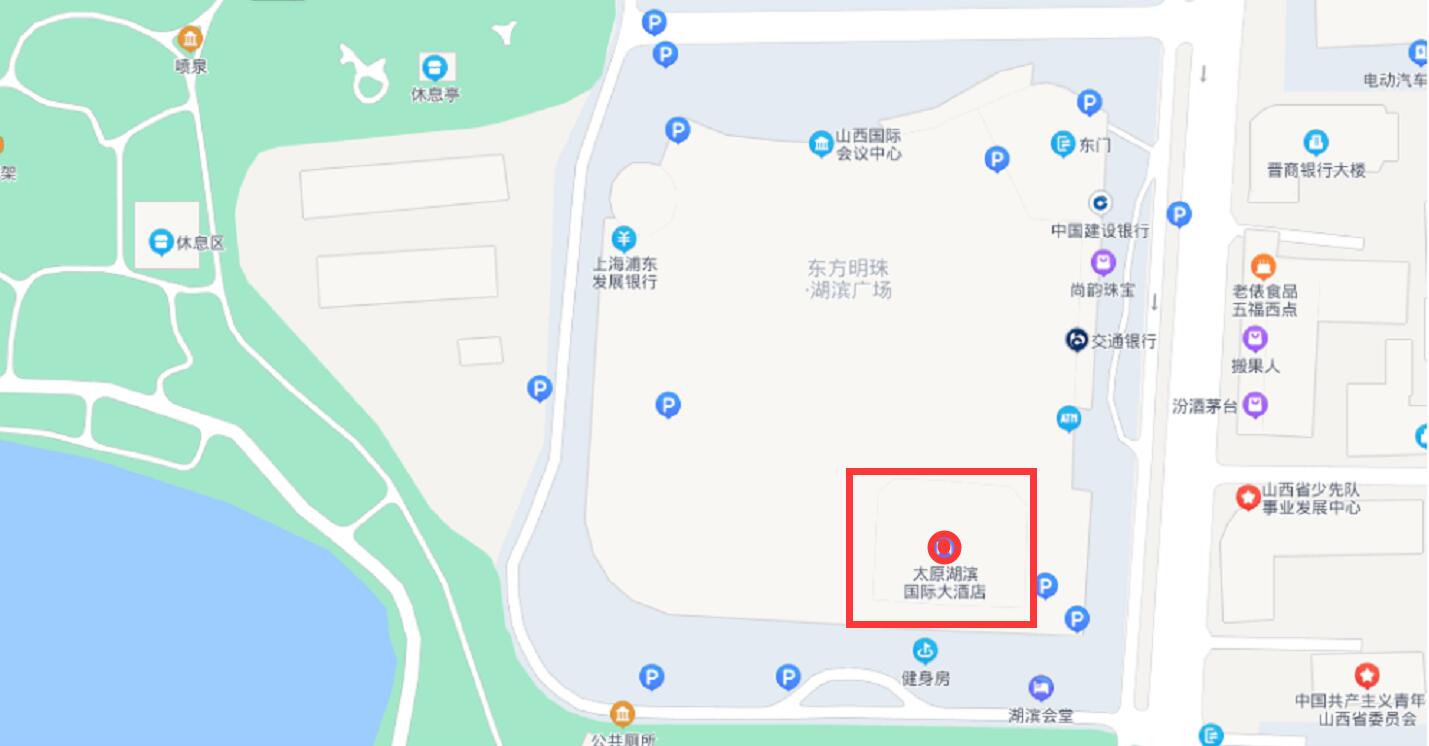Screen dimensions: 1429x746
Task: Tap the 喷泉 fountain marker
Action: click(189, 40)
